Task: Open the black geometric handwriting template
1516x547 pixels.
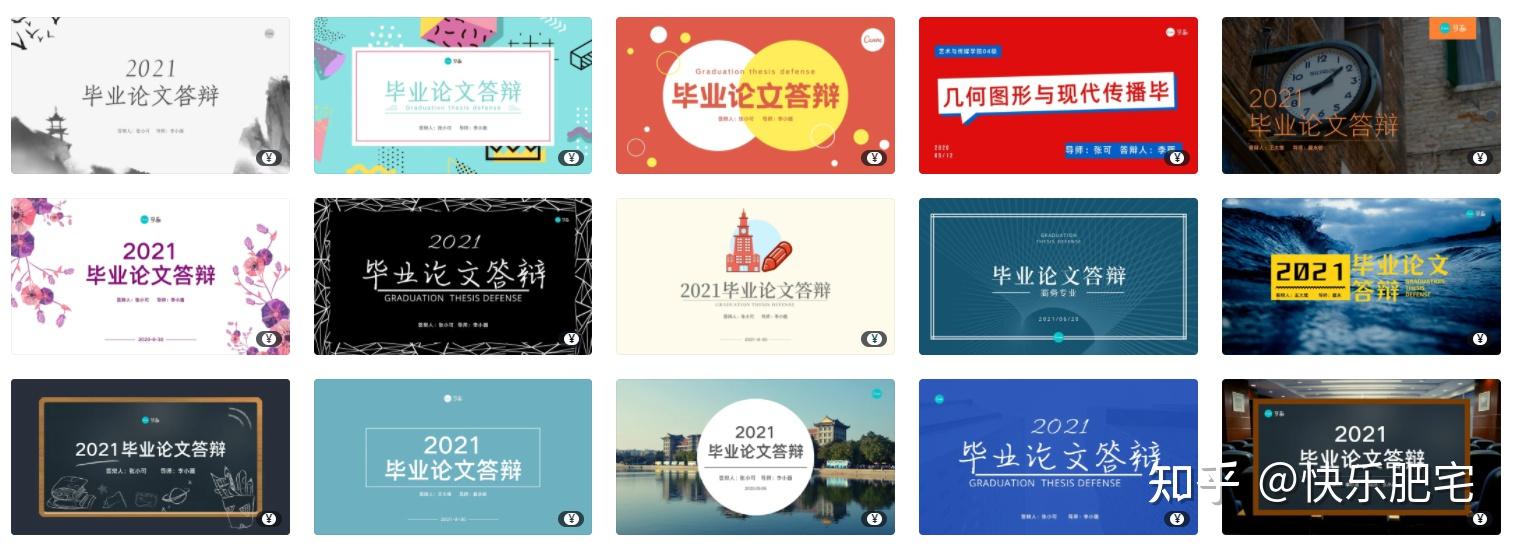Action: pos(453,276)
